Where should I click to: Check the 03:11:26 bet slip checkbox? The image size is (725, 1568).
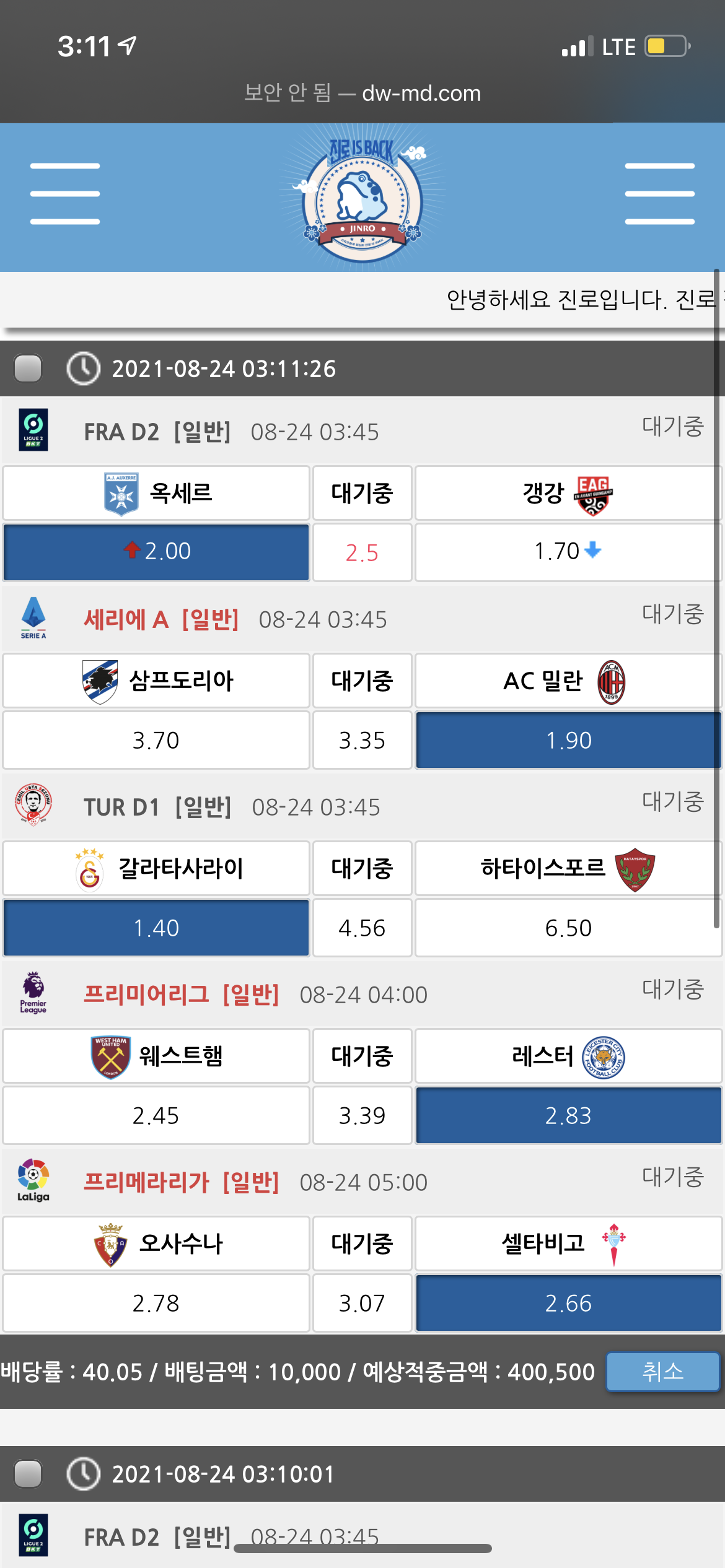point(28,368)
